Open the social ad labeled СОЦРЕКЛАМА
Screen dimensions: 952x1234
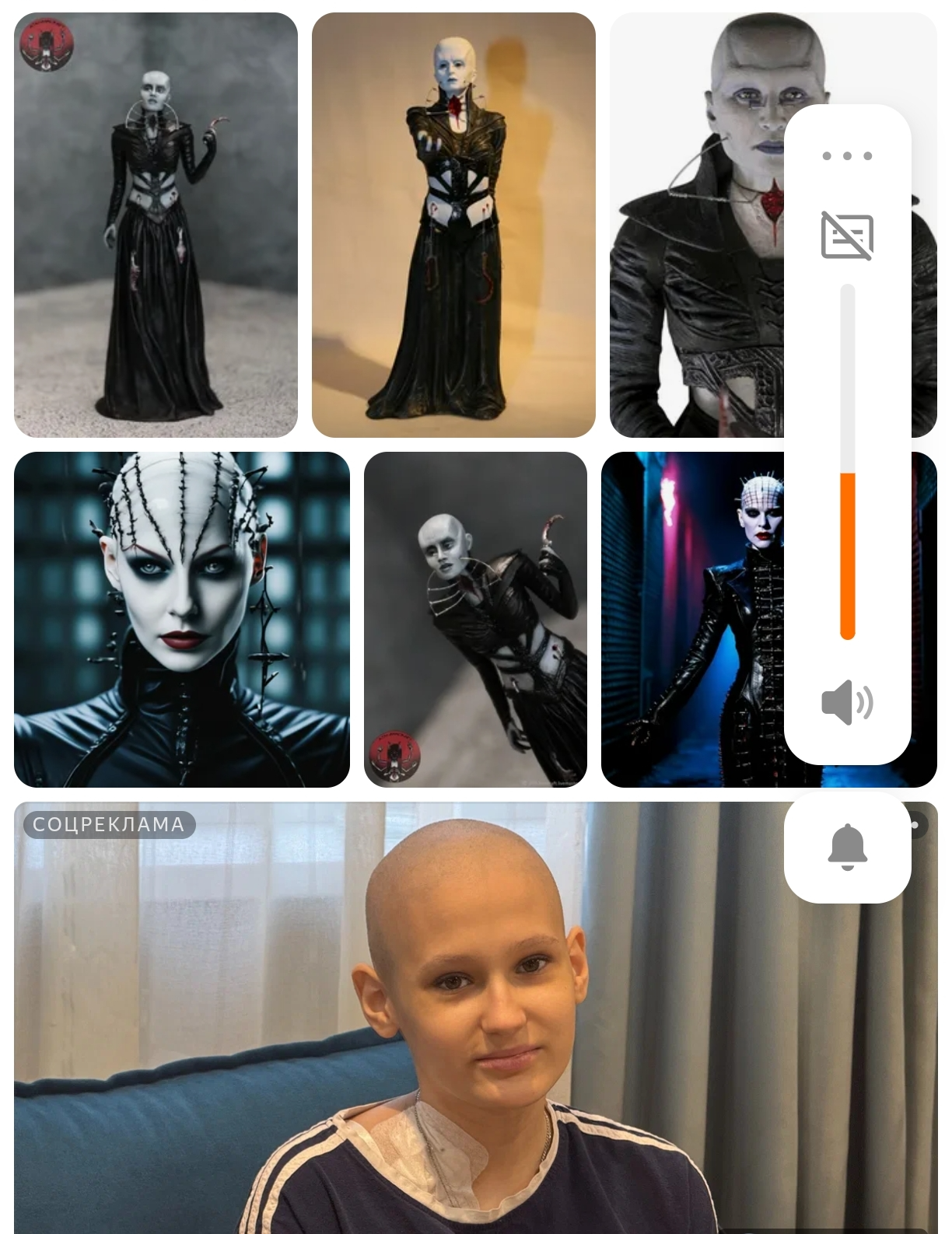[475, 1018]
